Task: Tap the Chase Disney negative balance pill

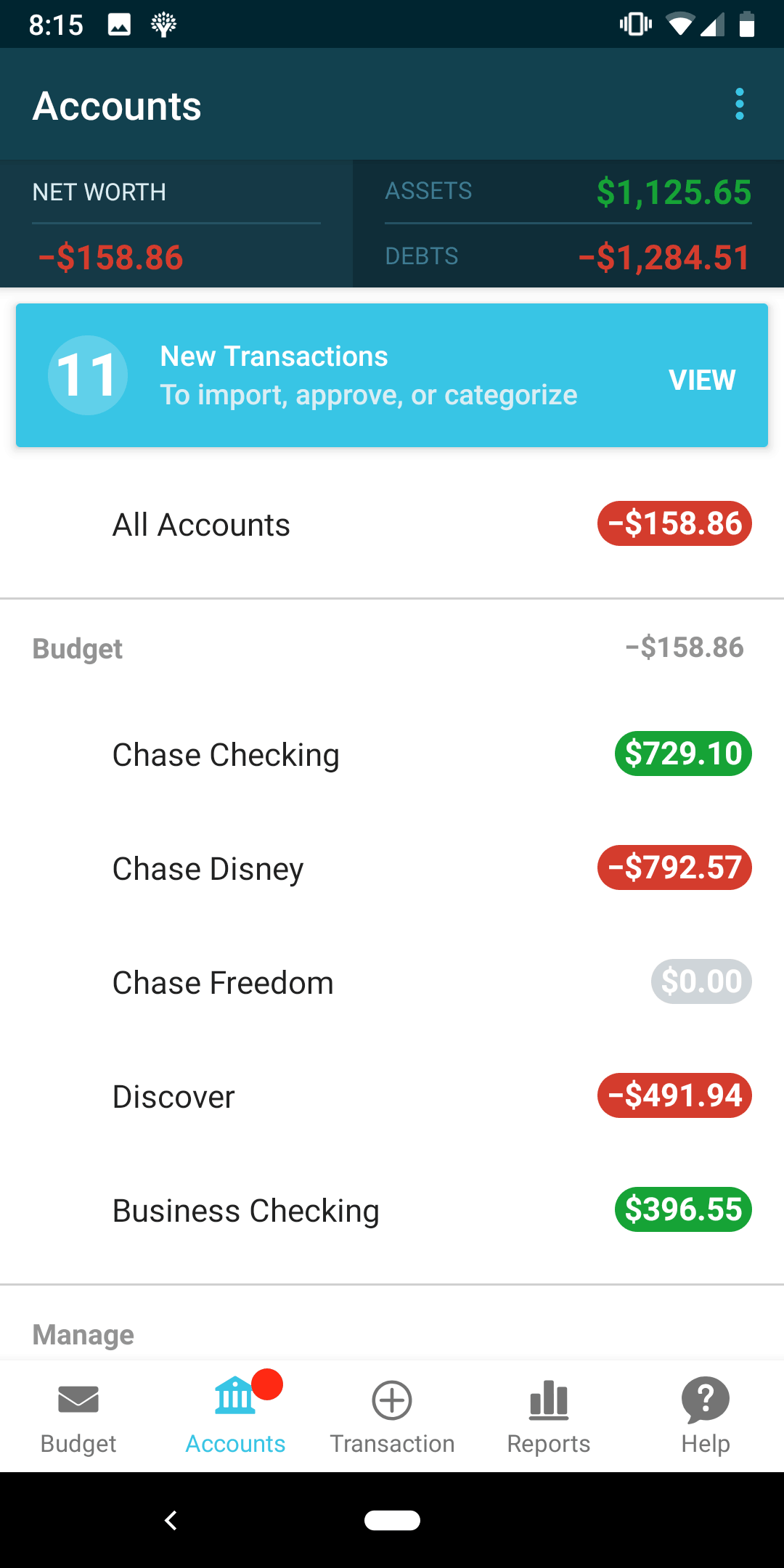Action: [674, 867]
